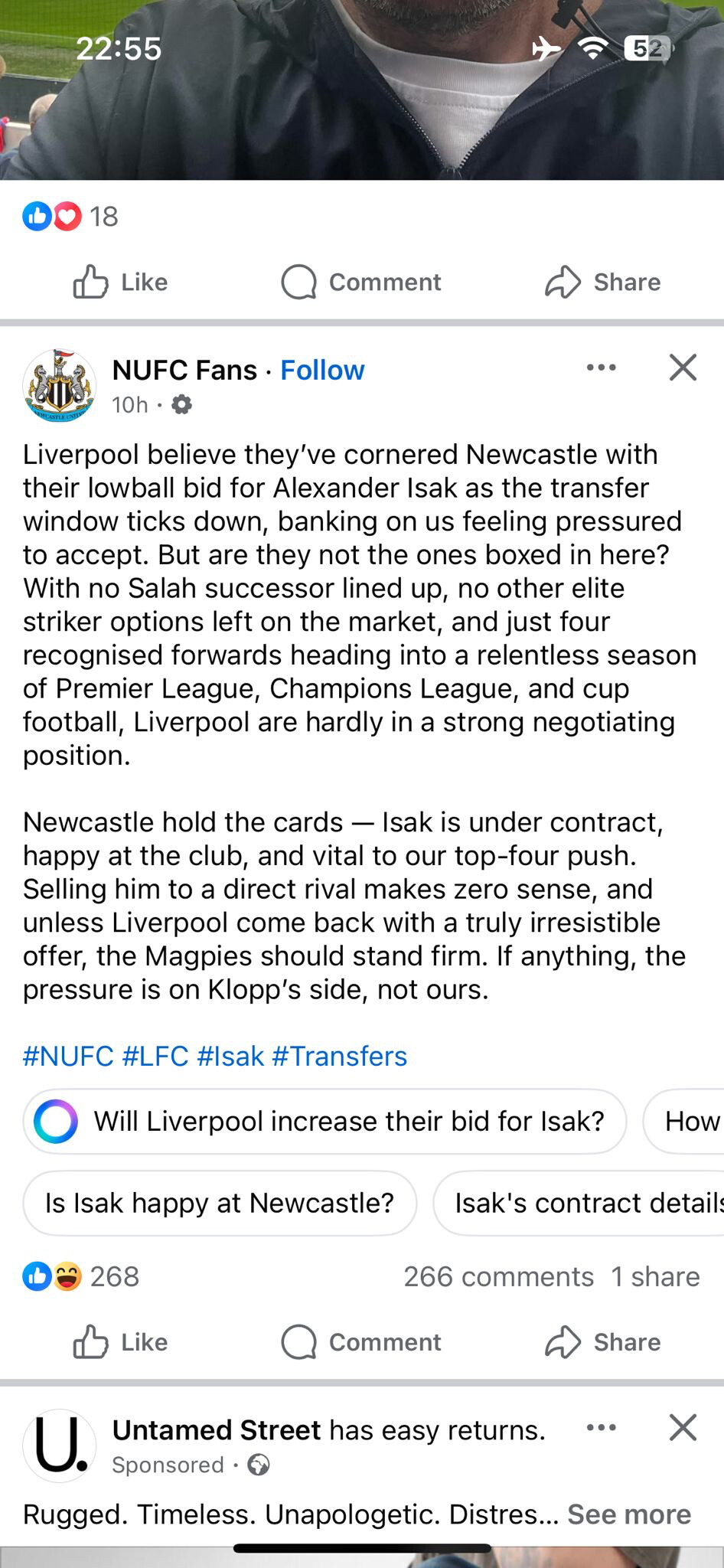Like the NUFC Fans post
The width and height of the screenshot is (724, 1568).
point(120,1342)
